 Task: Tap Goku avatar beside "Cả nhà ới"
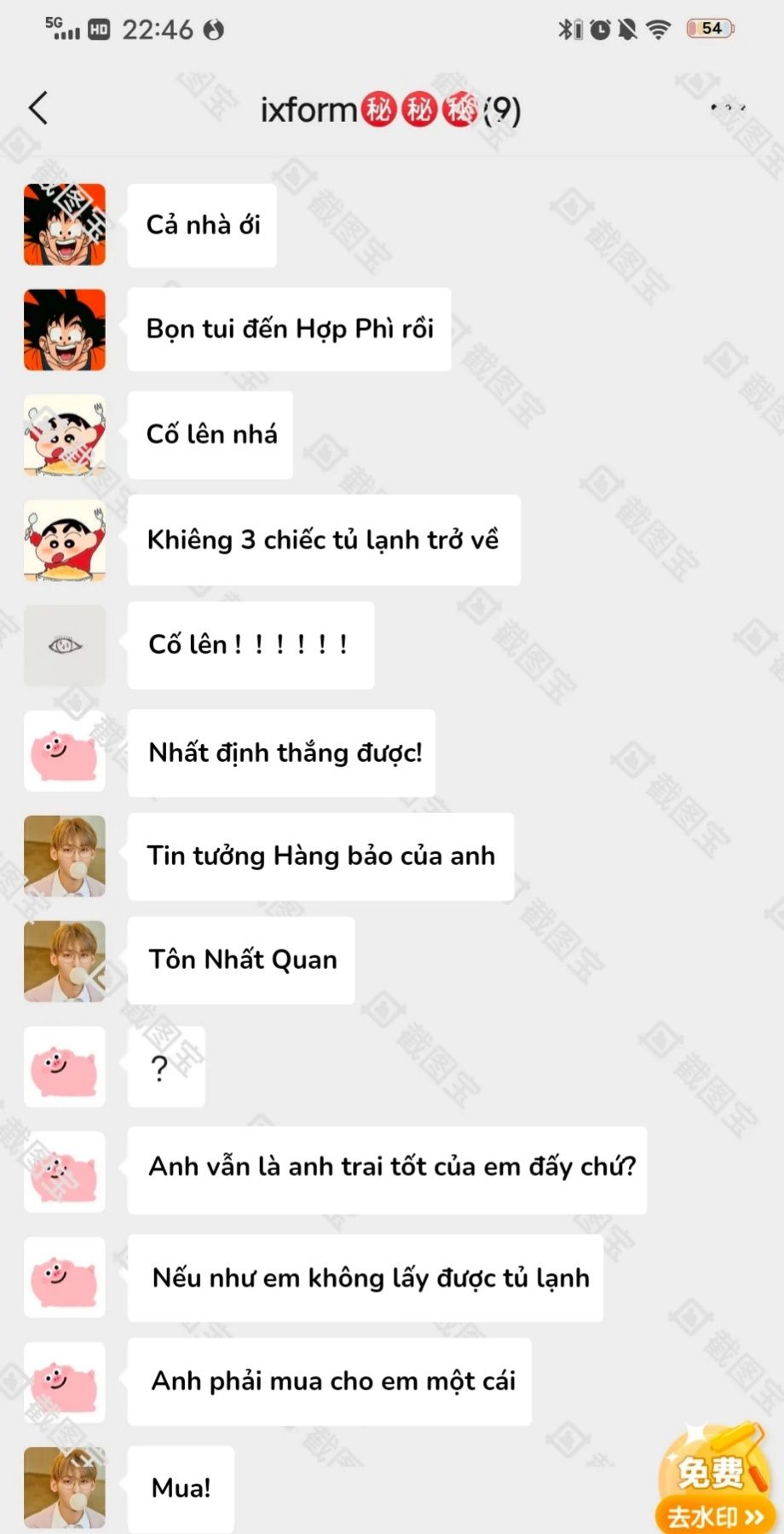click(x=65, y=224)
